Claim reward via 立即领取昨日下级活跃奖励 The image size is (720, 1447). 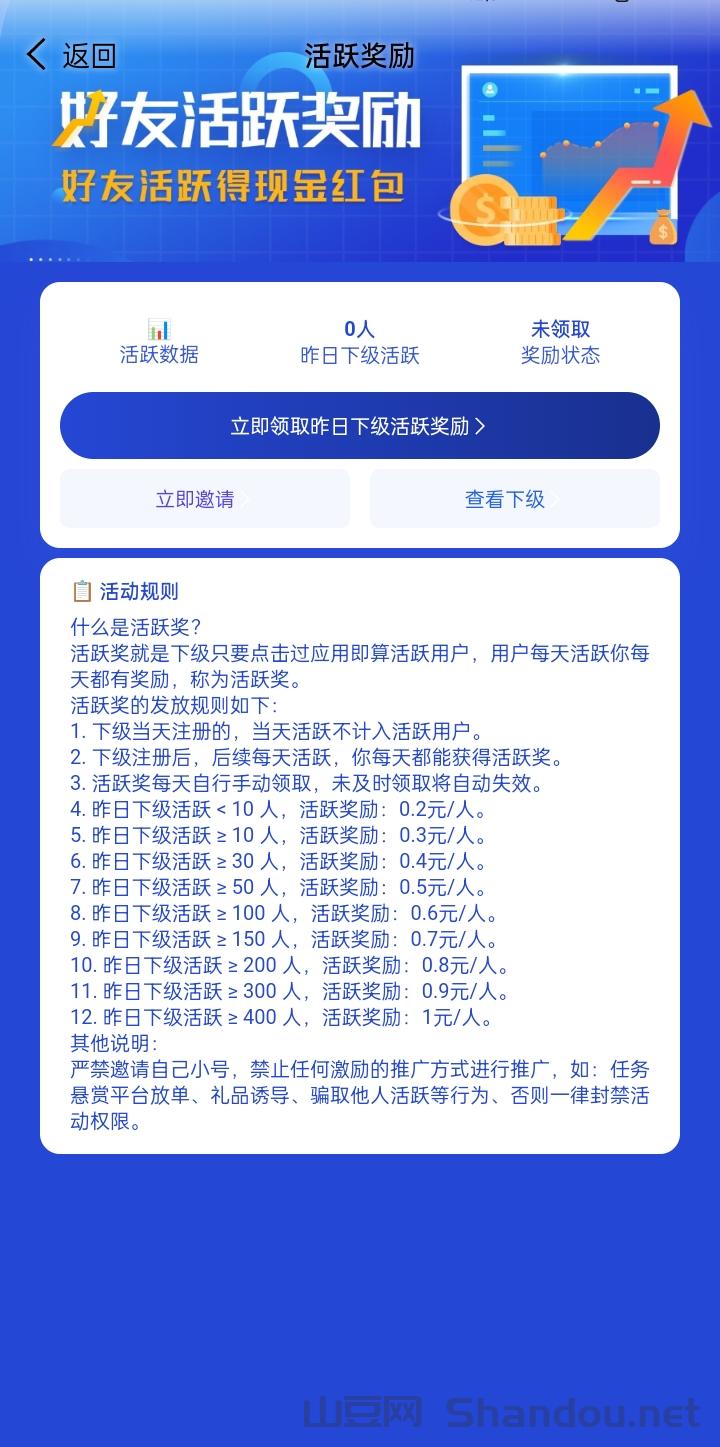tap(359, 426)
